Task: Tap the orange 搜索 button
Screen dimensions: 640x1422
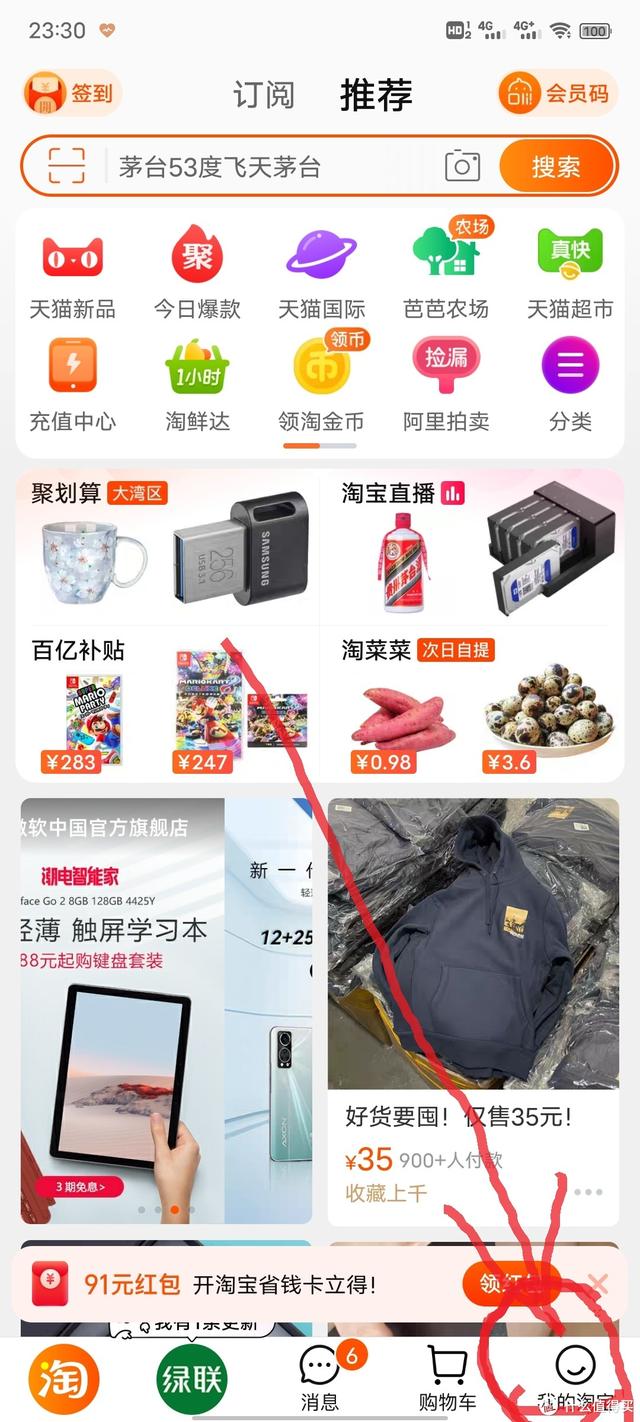Action: 556,166
